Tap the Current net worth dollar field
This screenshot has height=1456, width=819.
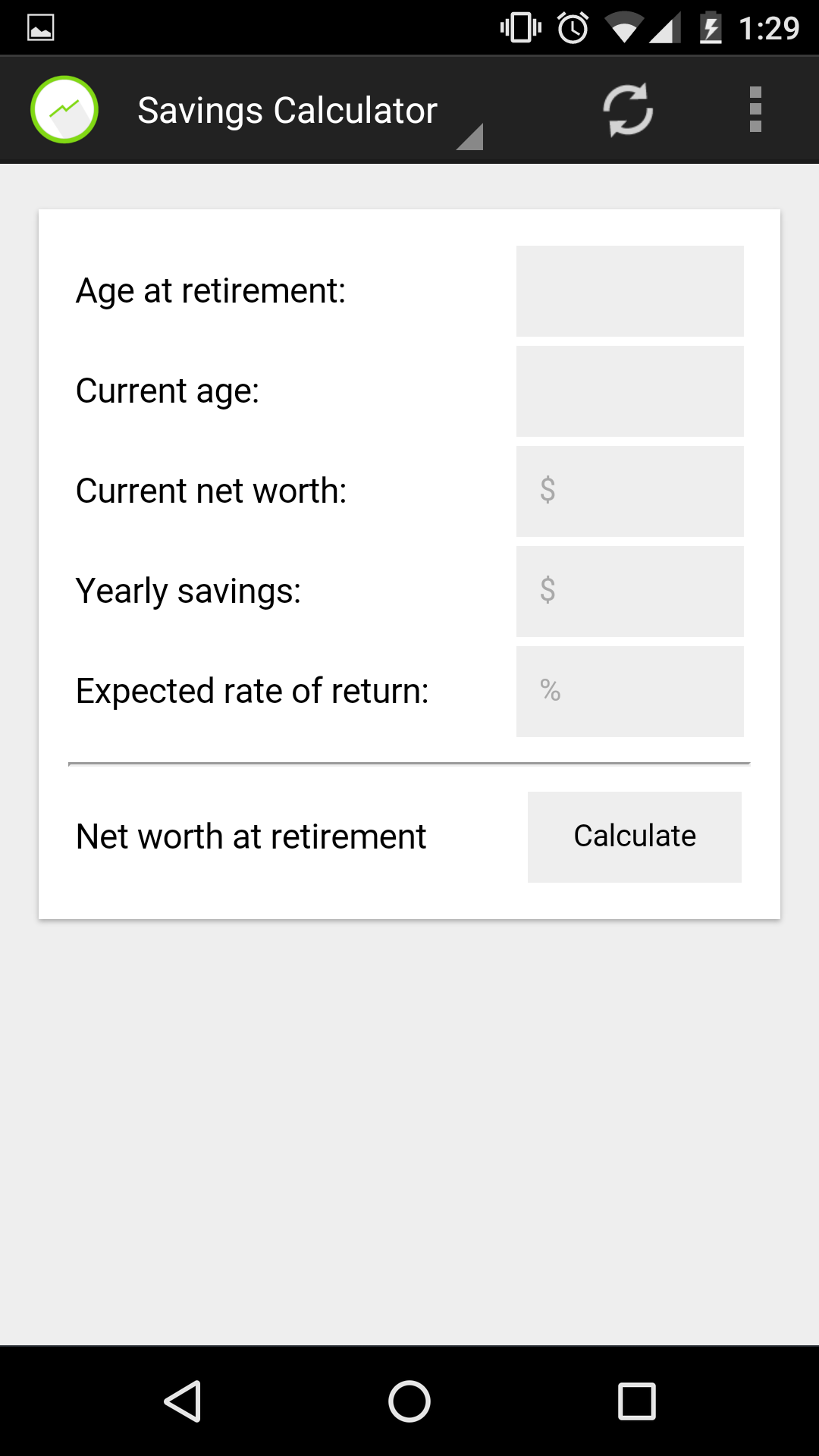point(629,491)
